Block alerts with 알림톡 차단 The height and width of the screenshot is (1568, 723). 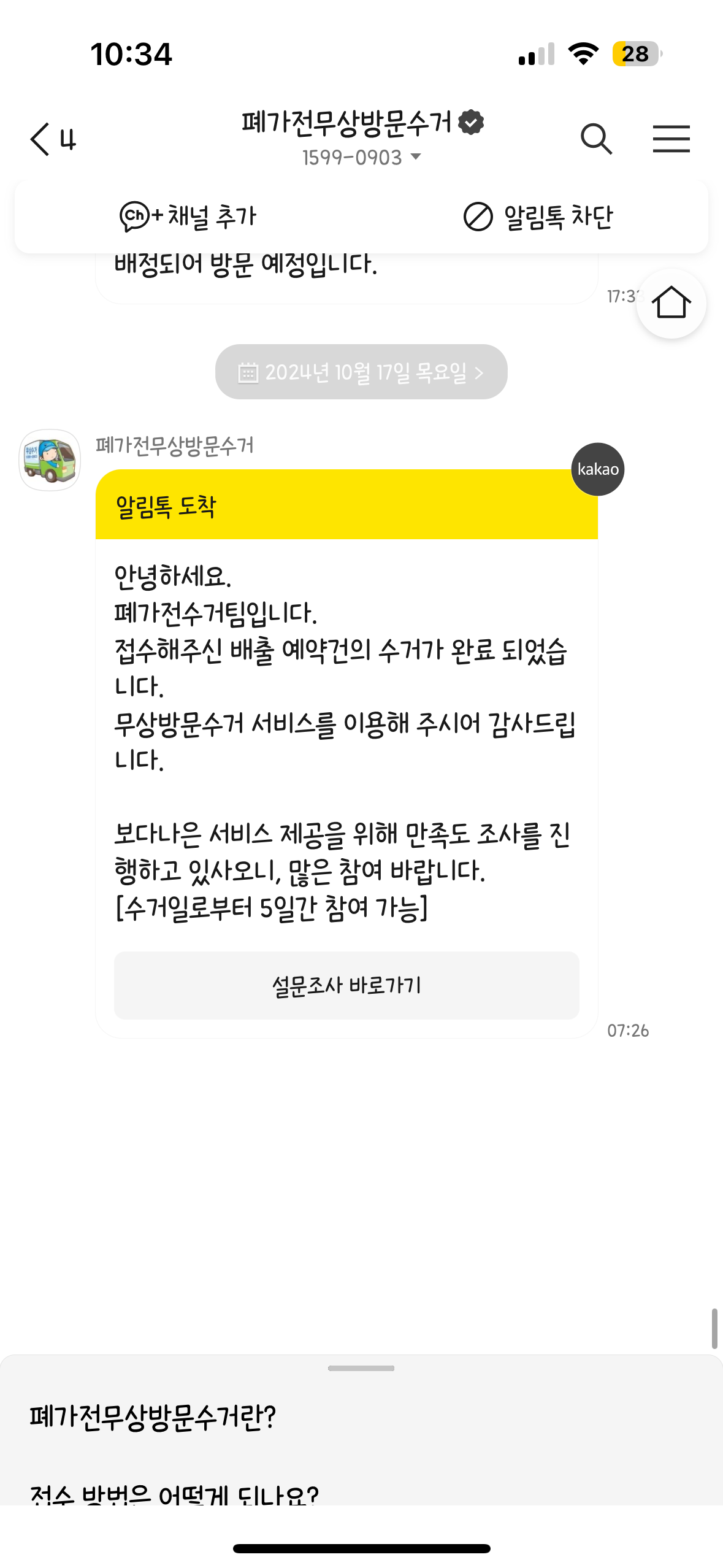pos(538,217)
